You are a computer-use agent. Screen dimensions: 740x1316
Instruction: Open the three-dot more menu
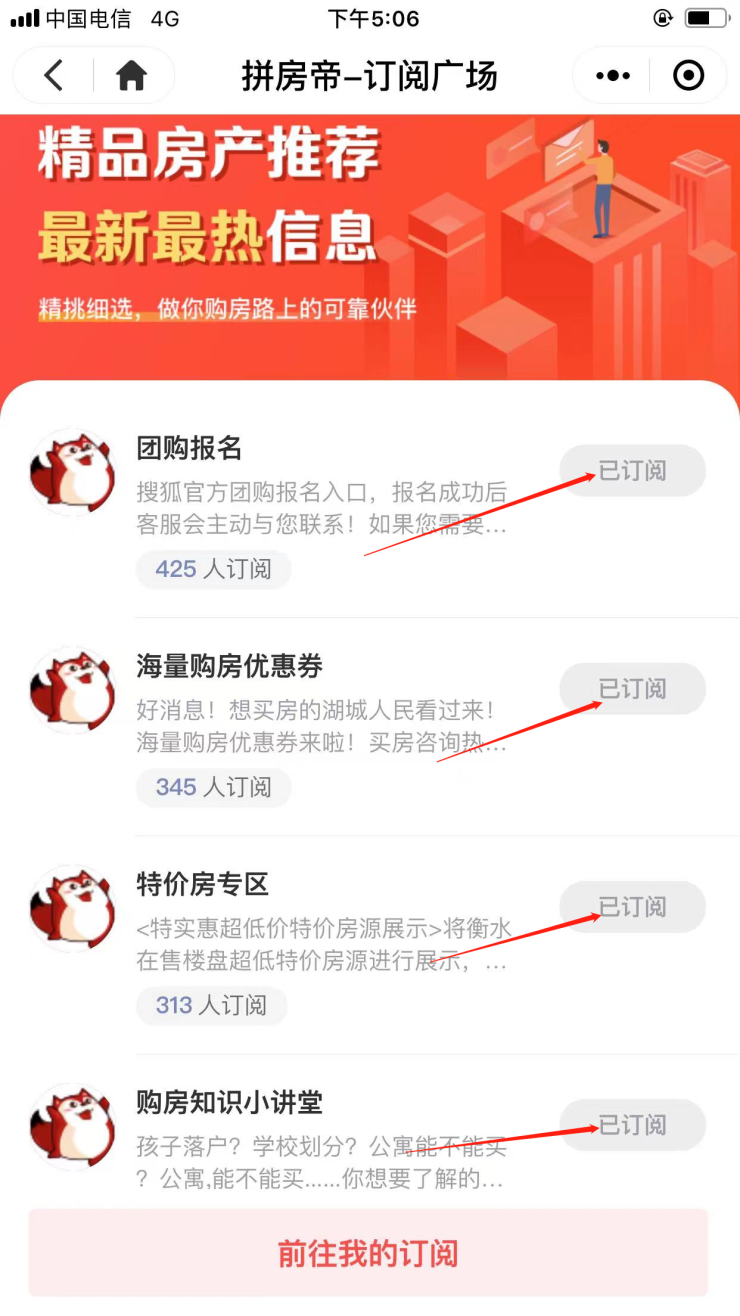(612, 75)
